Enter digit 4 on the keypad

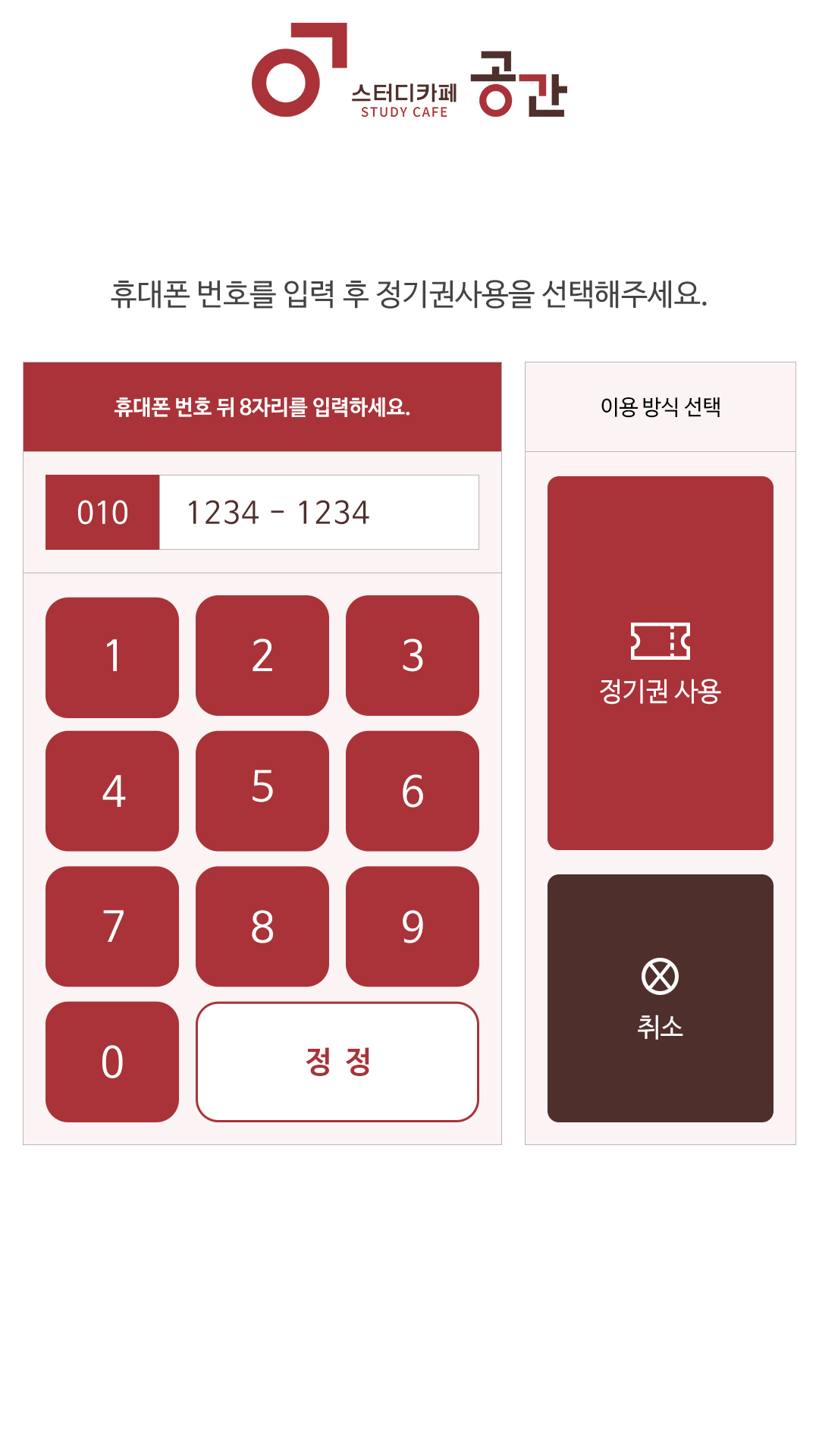(x=112, y=791)
